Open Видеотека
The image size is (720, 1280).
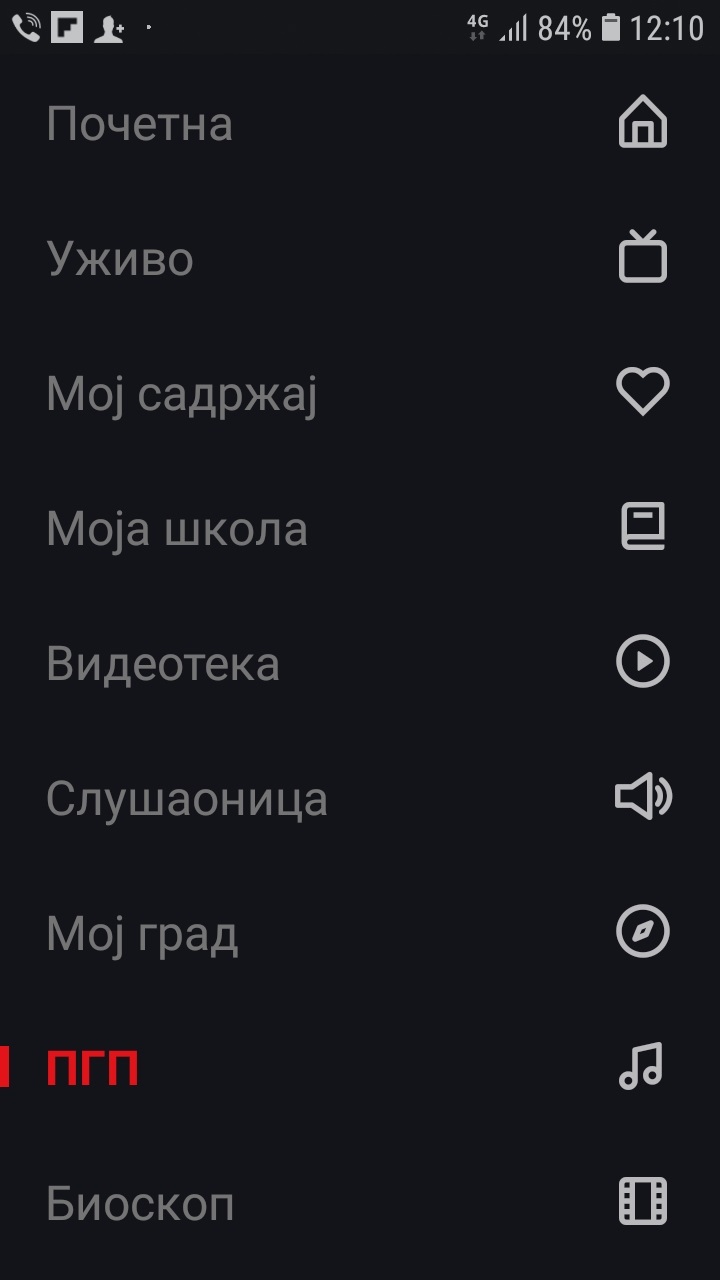[x=360, y=664]
